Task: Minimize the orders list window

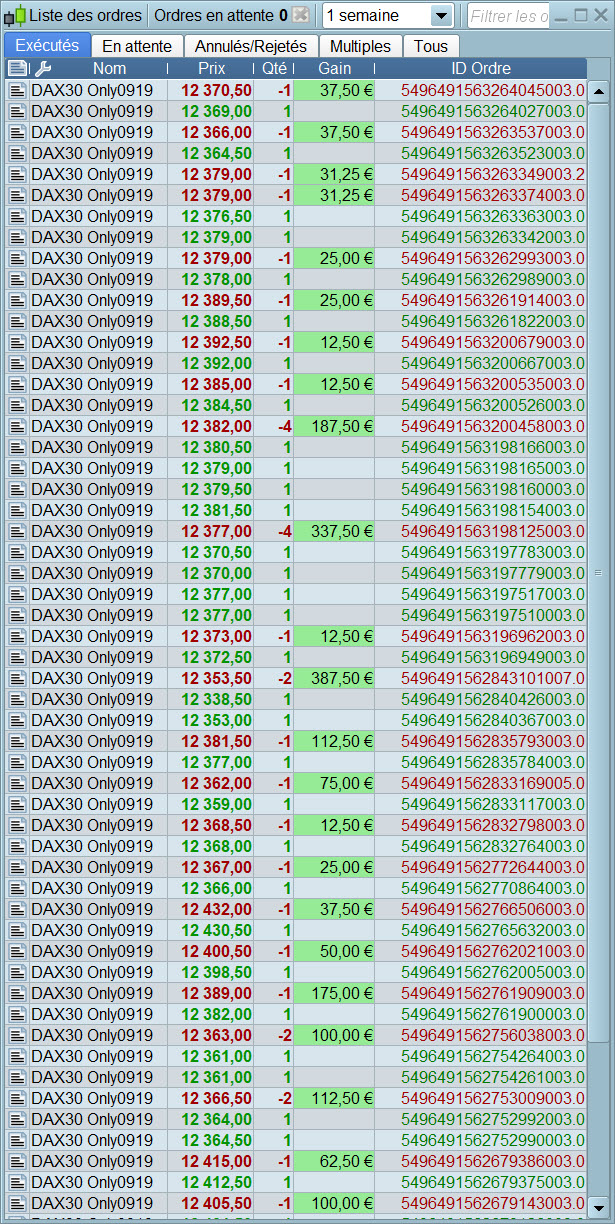Action: click(562, 15)
